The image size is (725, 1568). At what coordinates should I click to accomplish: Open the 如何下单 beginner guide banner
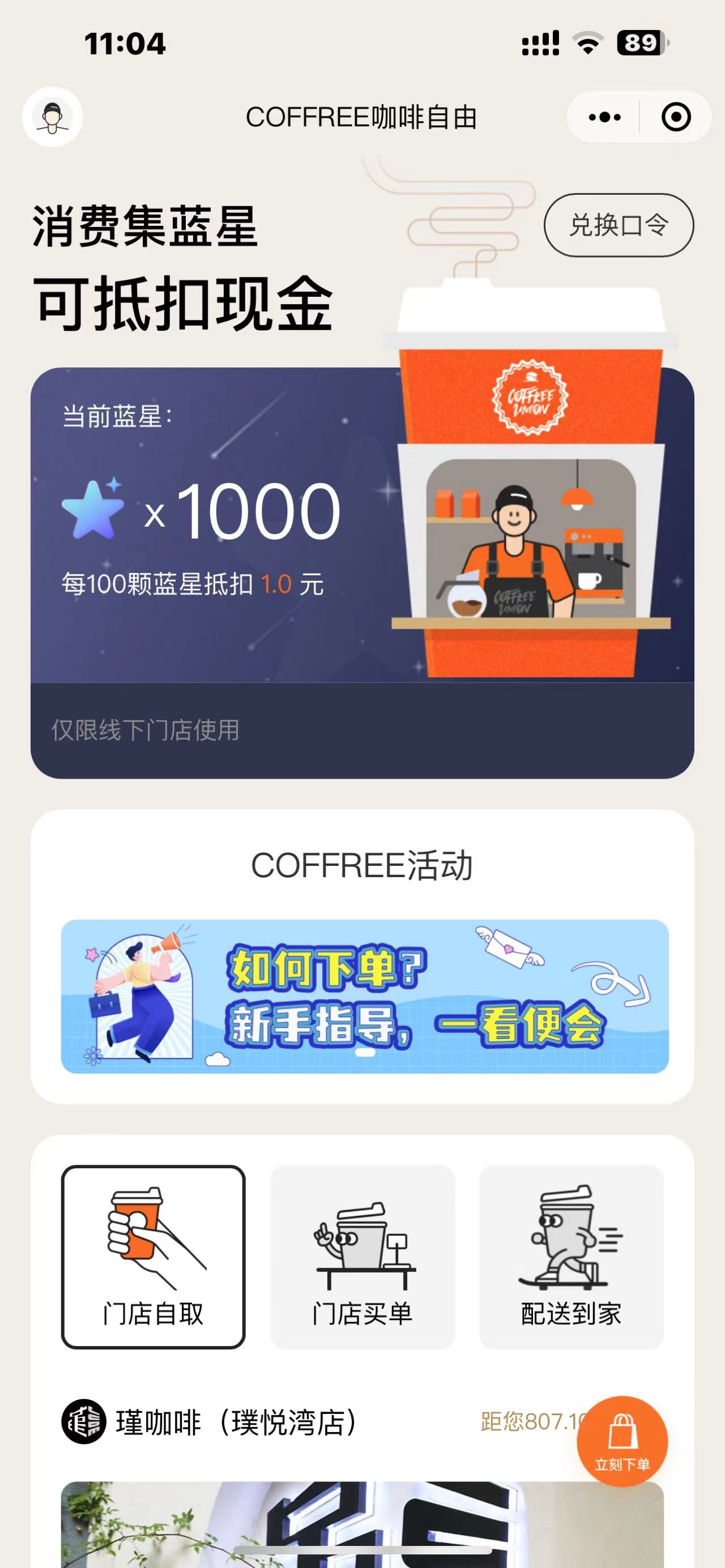coord(365,997)
